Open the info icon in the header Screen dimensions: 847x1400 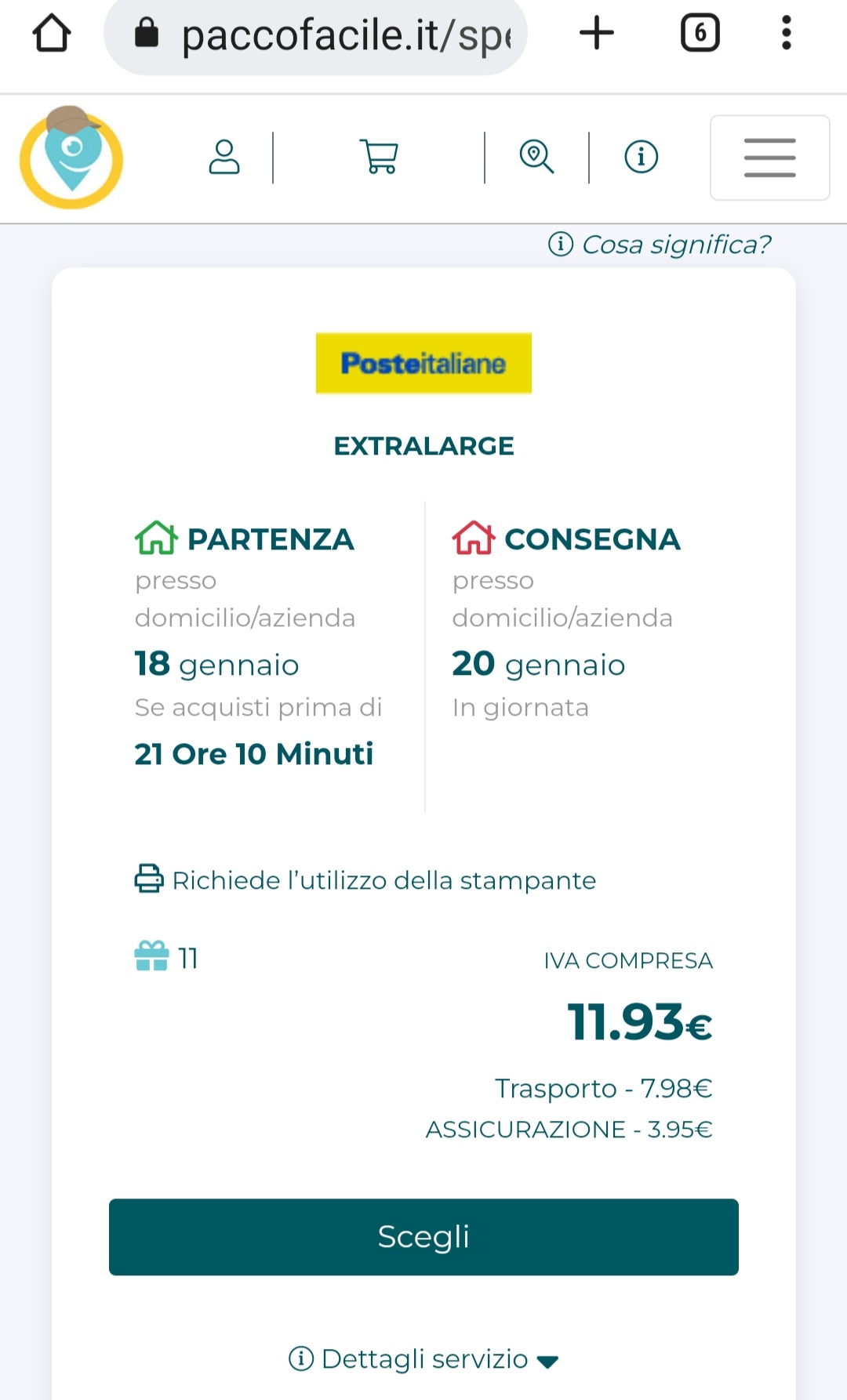[642, 157]
